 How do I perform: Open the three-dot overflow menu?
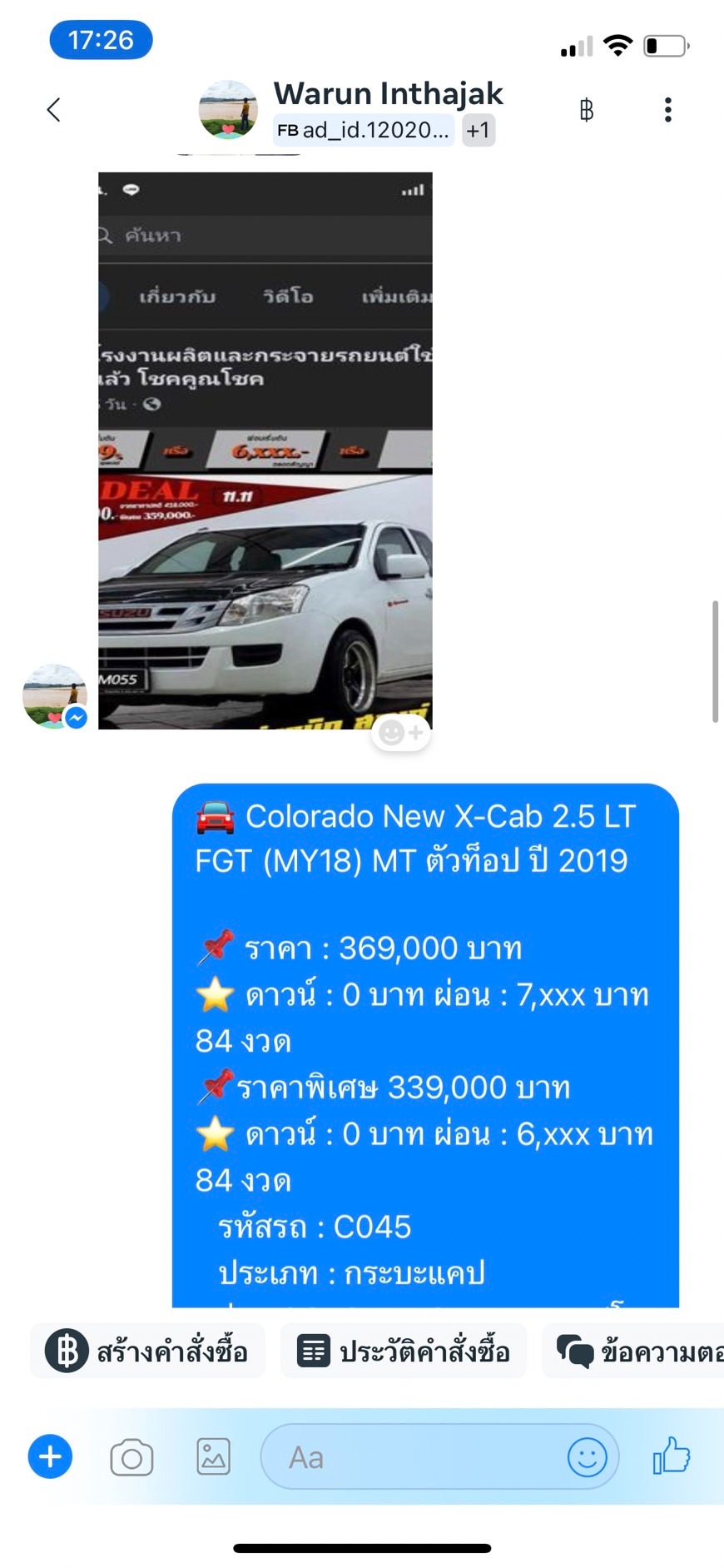(x=667, y=110)
